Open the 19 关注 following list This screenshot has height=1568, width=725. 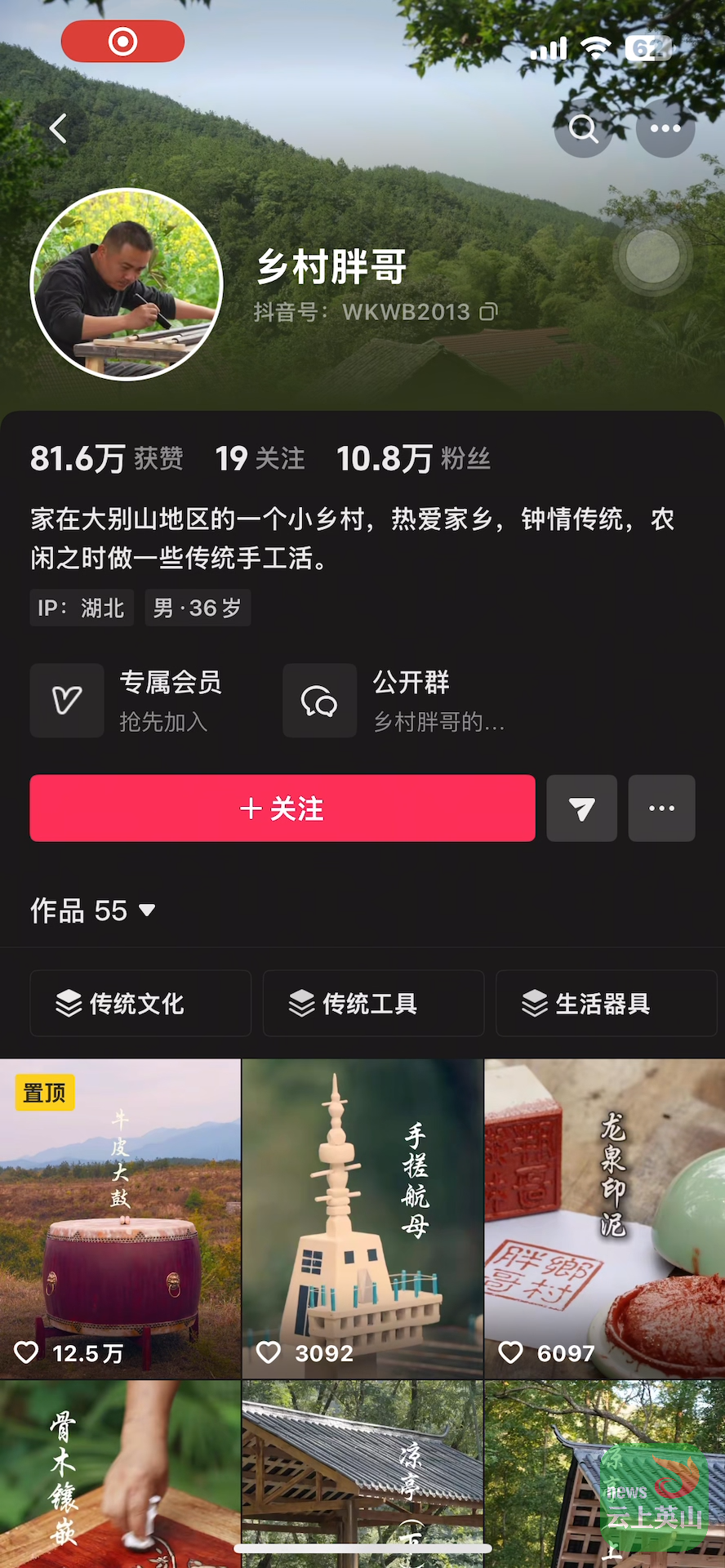point(260,459)
